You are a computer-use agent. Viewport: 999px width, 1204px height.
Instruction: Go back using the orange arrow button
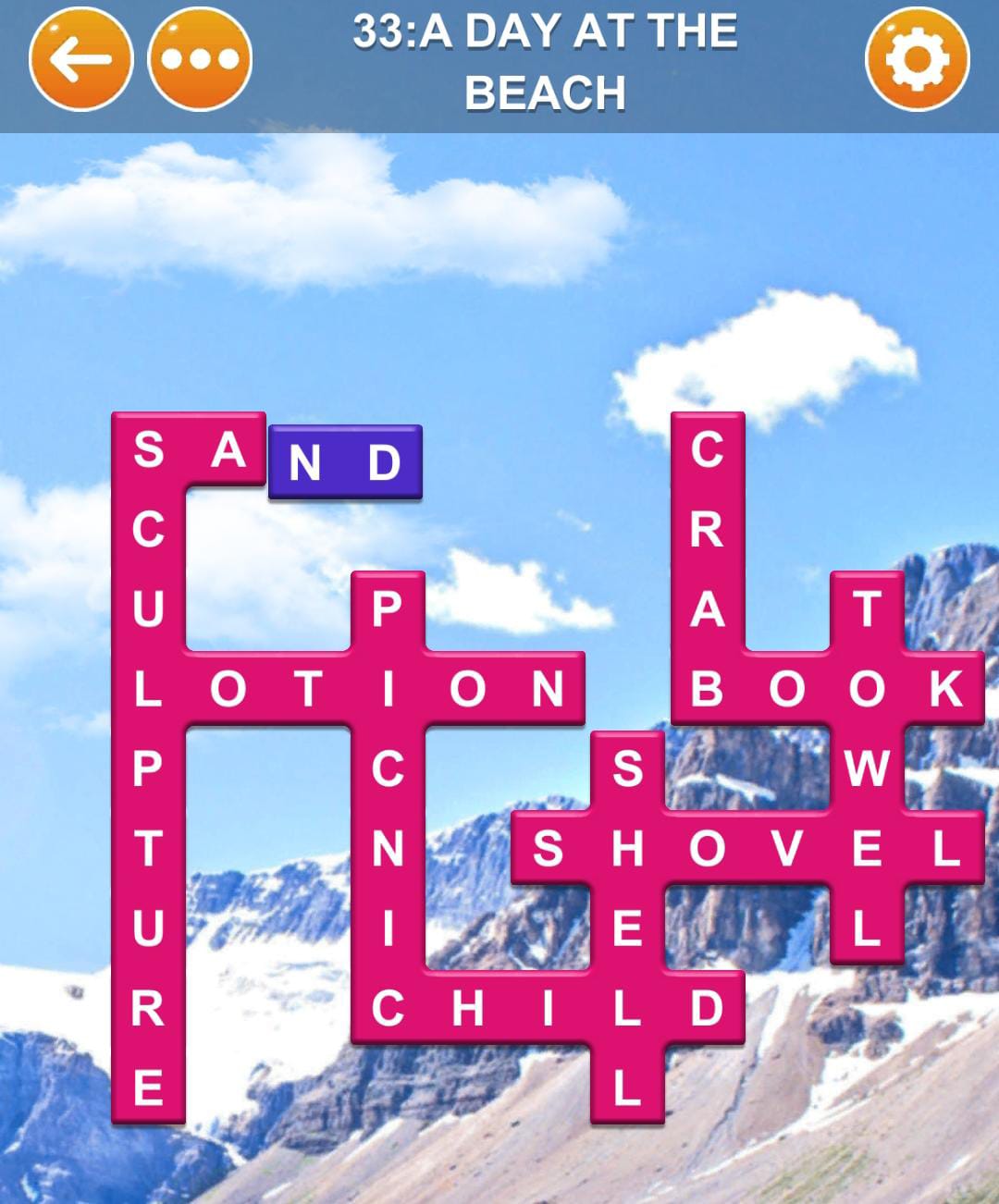[x=80, y=59]
